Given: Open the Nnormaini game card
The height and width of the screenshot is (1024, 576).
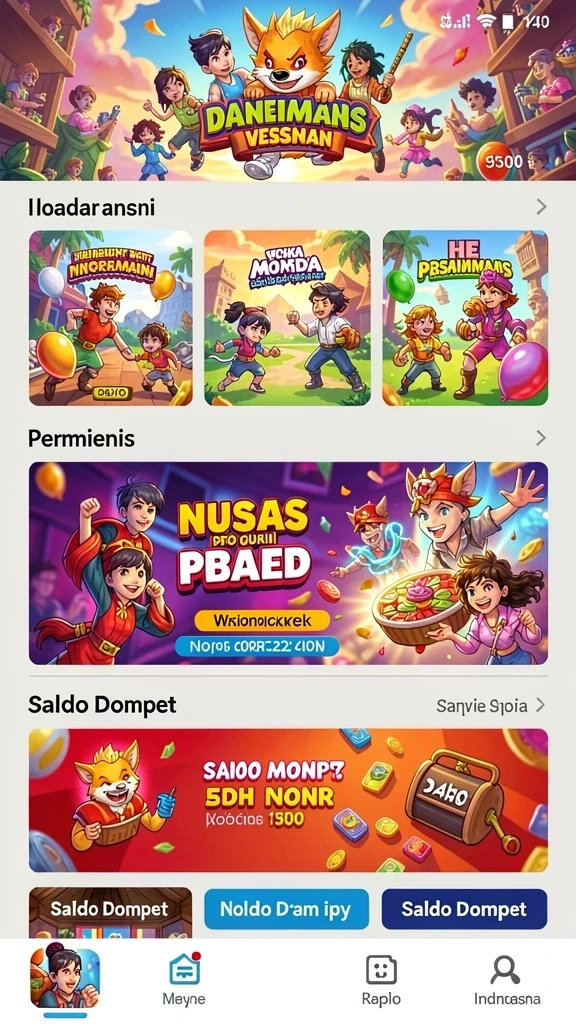Looking at the screenshot, I should (x=111, y=317).
